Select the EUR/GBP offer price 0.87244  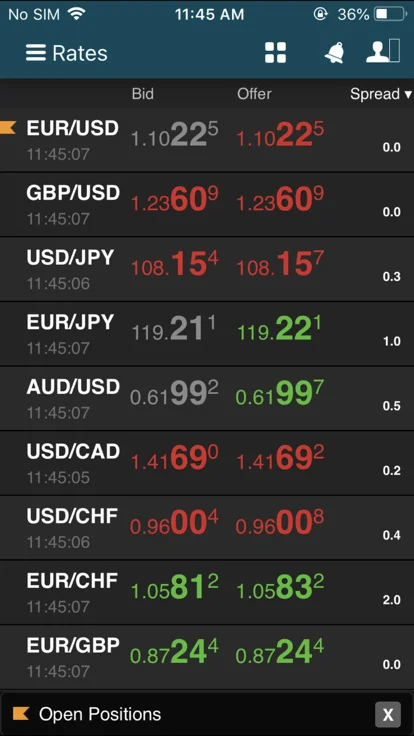pos(280,652)
